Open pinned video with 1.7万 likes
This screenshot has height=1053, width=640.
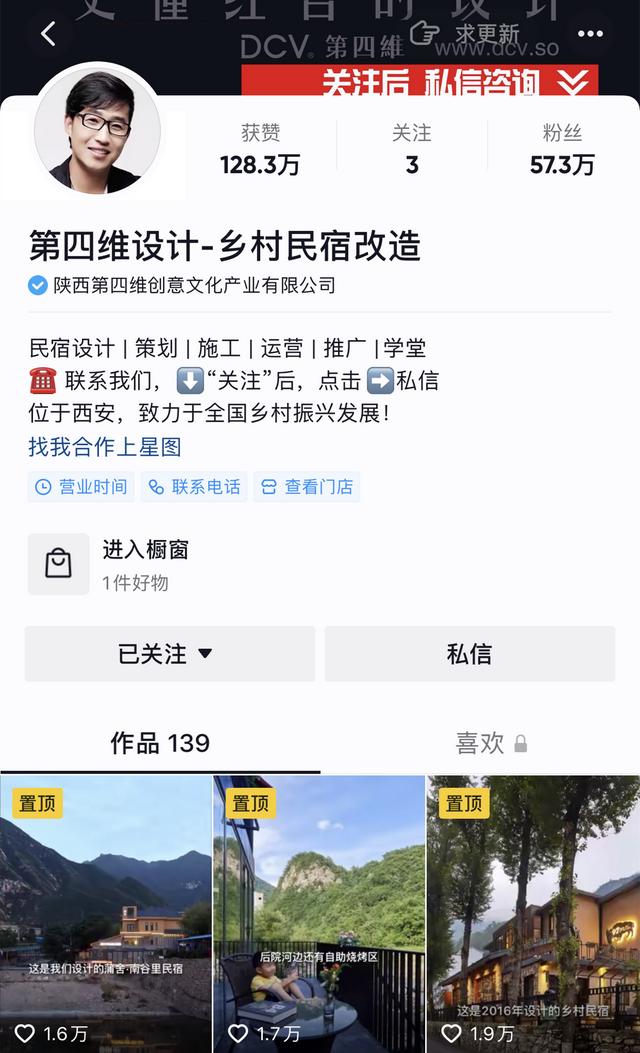(319, 910)
